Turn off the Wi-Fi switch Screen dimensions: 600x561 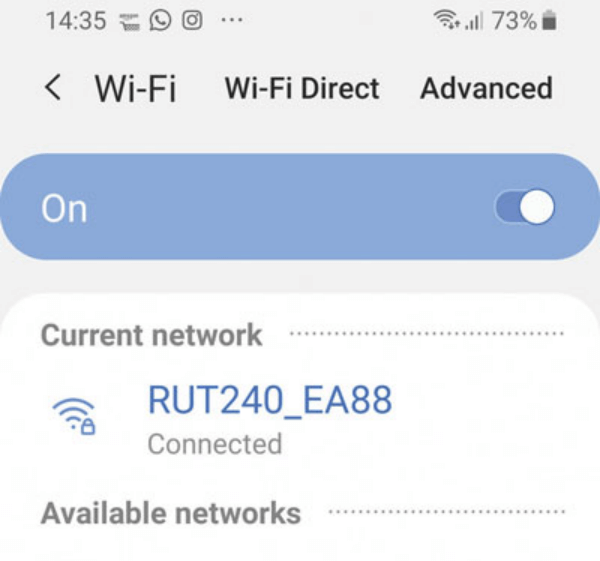click(x=525, y=208)
